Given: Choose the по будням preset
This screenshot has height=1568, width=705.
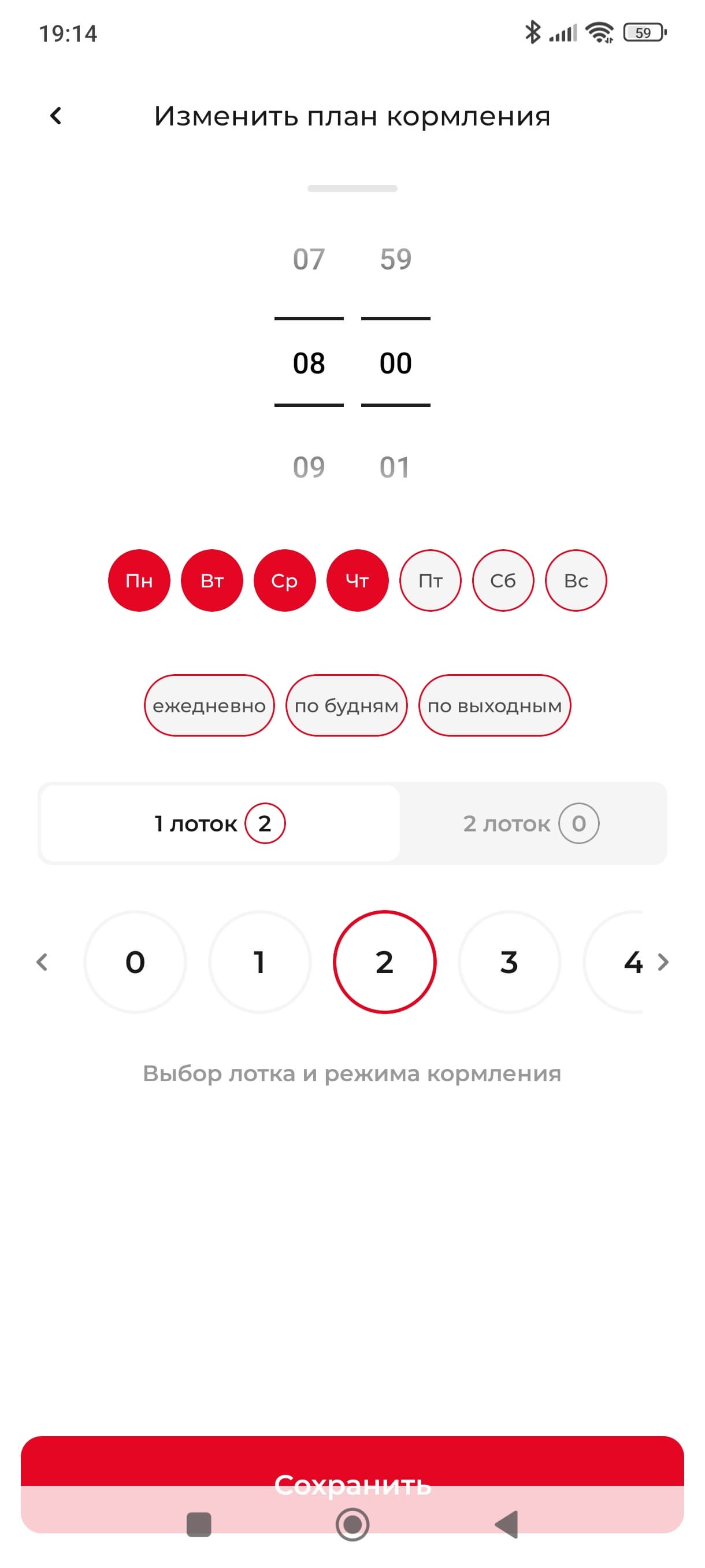Looking at the screenshot, I should tap(346, 705).
